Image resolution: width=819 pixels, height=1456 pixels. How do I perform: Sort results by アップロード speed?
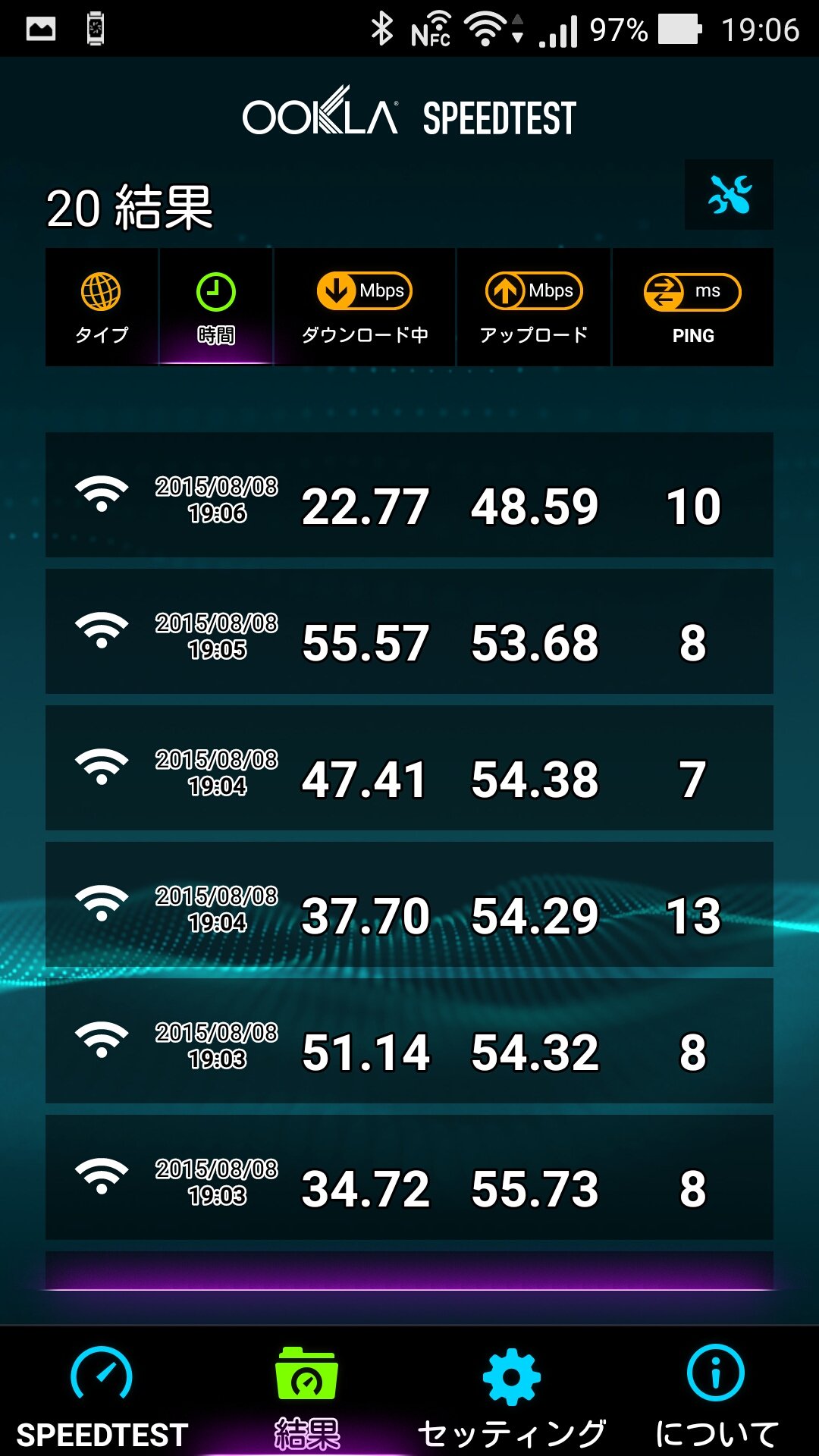[534, 308]
